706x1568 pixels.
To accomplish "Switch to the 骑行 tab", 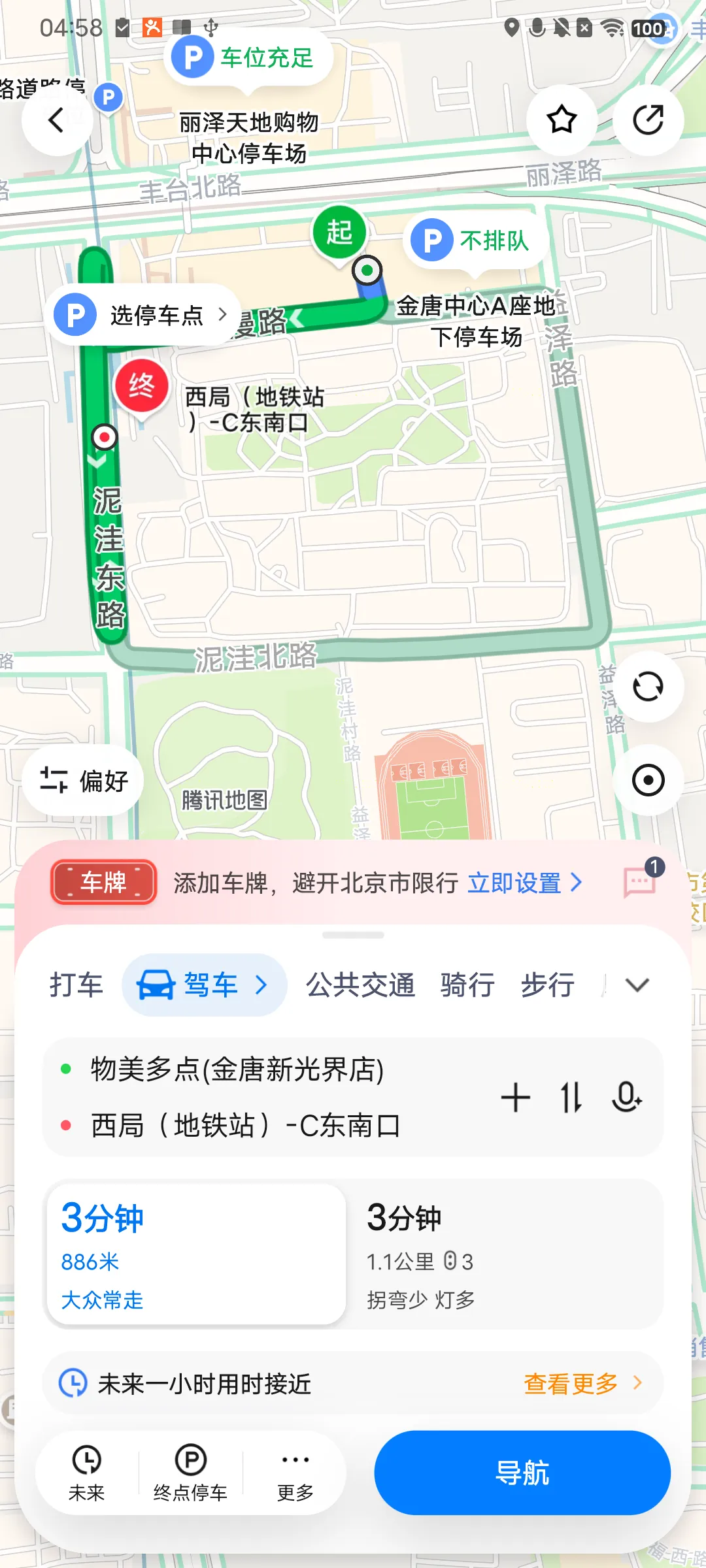I will coord(467,985).
